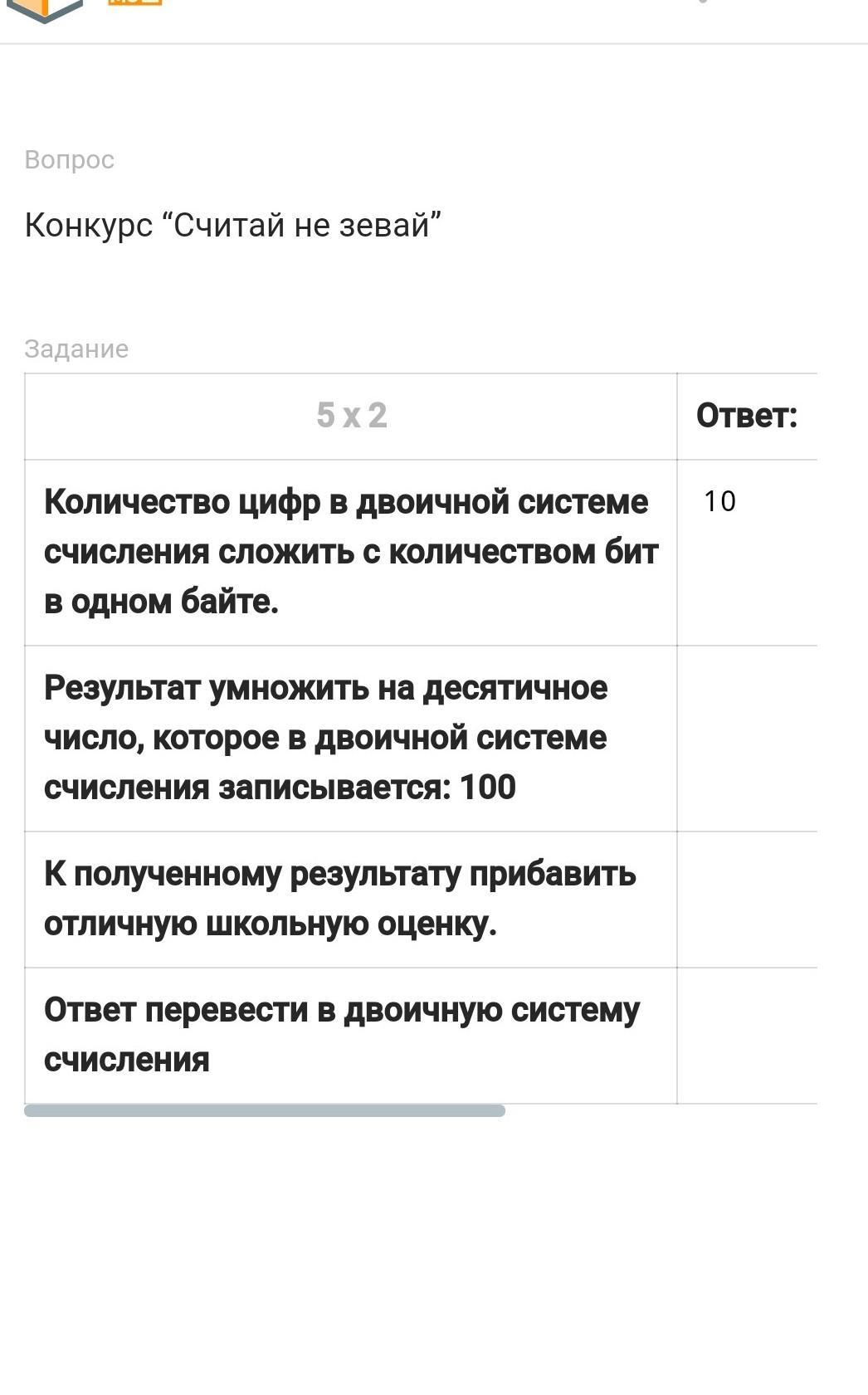The image size is (868, 1395).
Task: Tap the table's horizontal scrollbar
Action: pyautogui.click(x=265, y=1110)
